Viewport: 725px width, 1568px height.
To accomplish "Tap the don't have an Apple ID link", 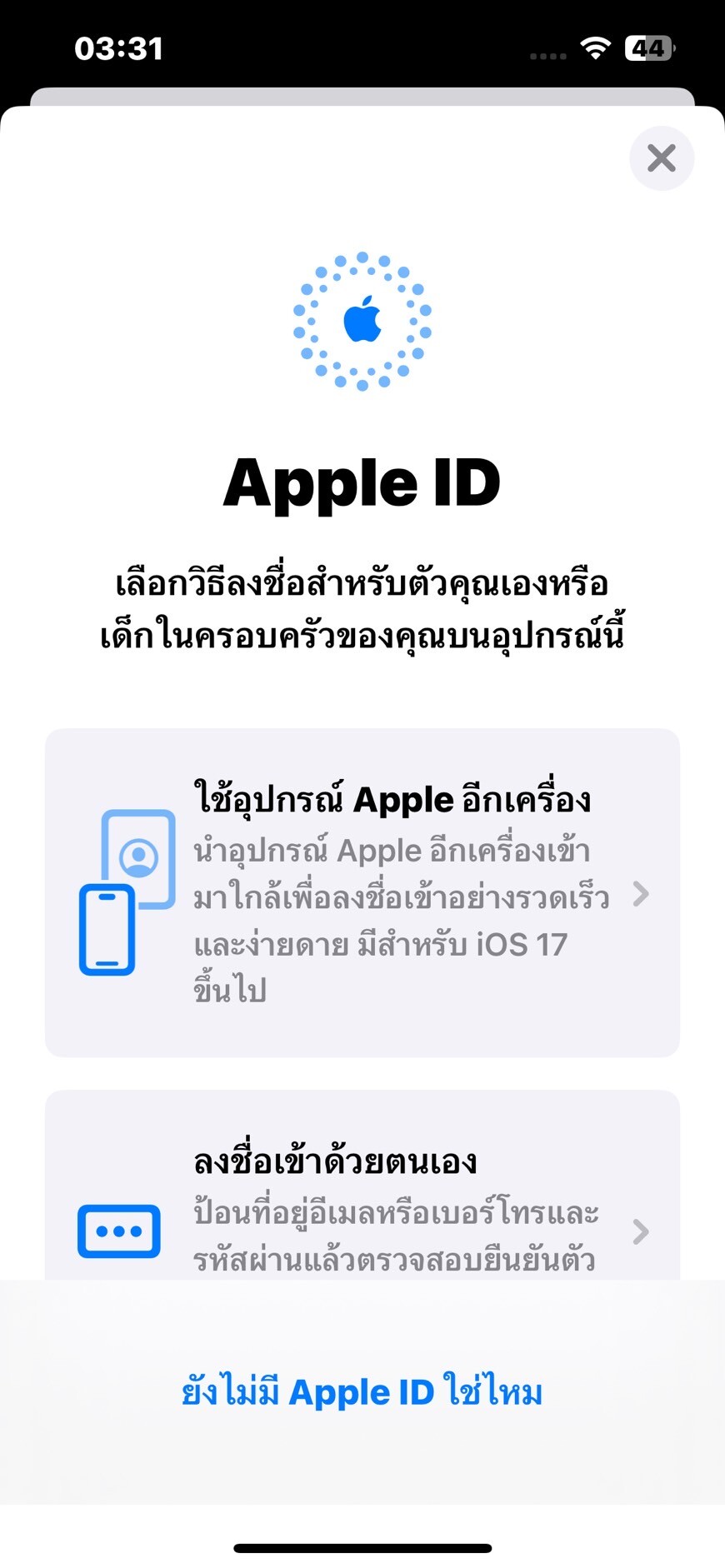I will [362, 1392].
